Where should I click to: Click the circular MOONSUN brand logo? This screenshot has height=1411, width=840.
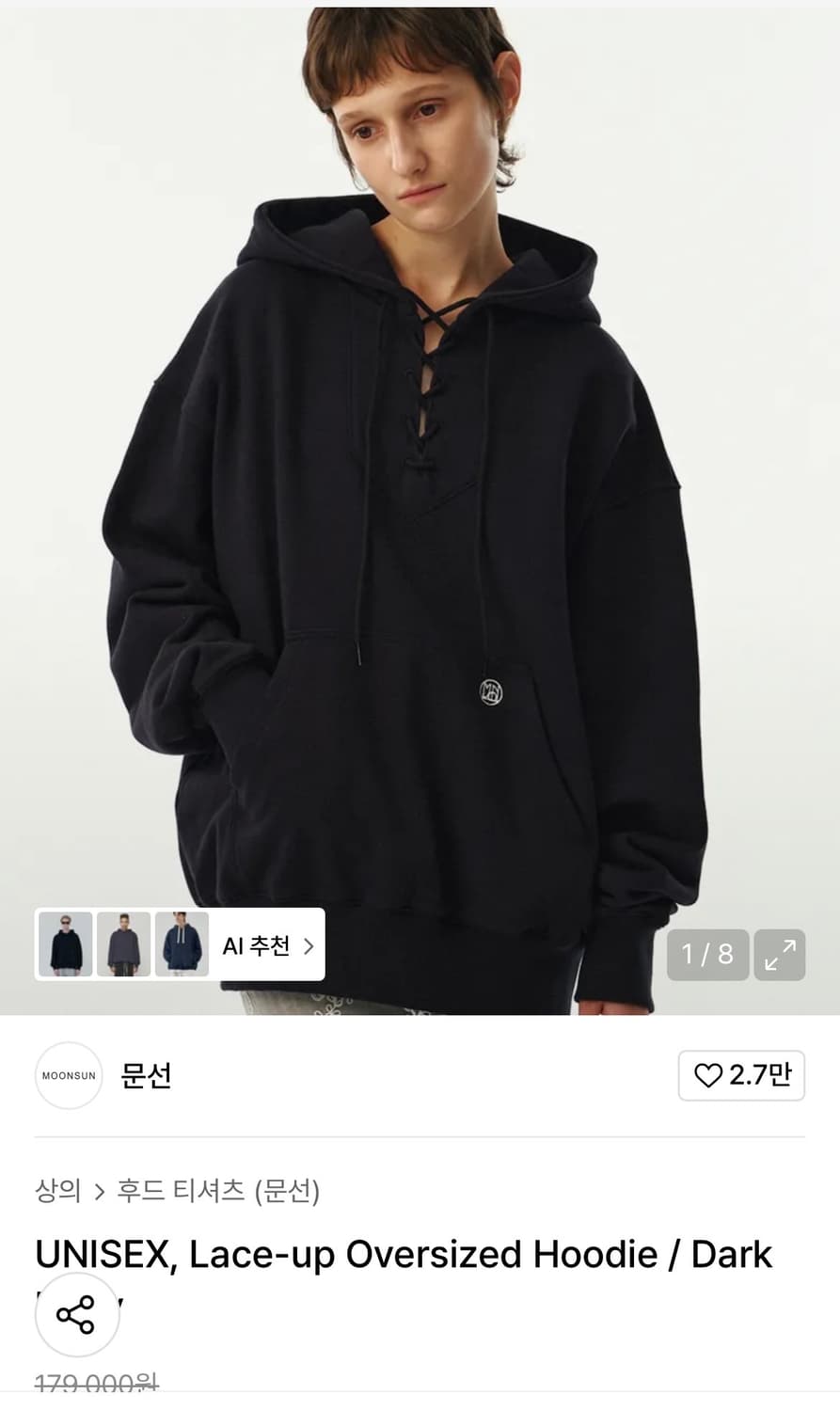coord(68,1075)
